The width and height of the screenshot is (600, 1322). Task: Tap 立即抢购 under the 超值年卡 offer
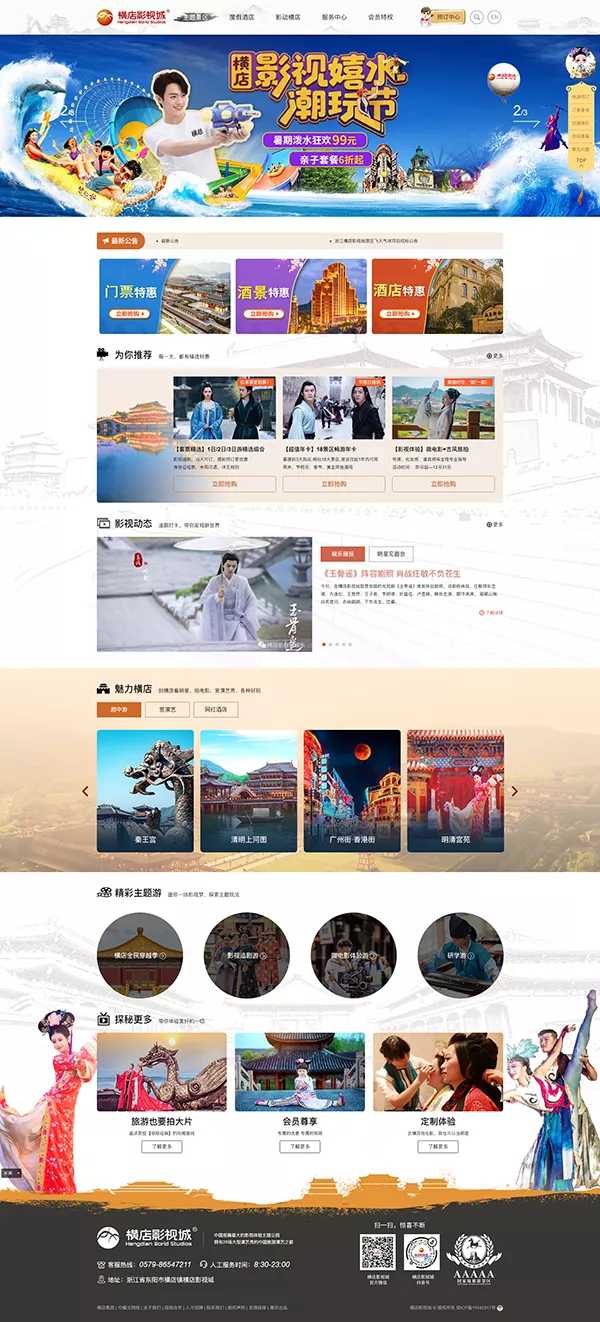(x=334, y=483)
